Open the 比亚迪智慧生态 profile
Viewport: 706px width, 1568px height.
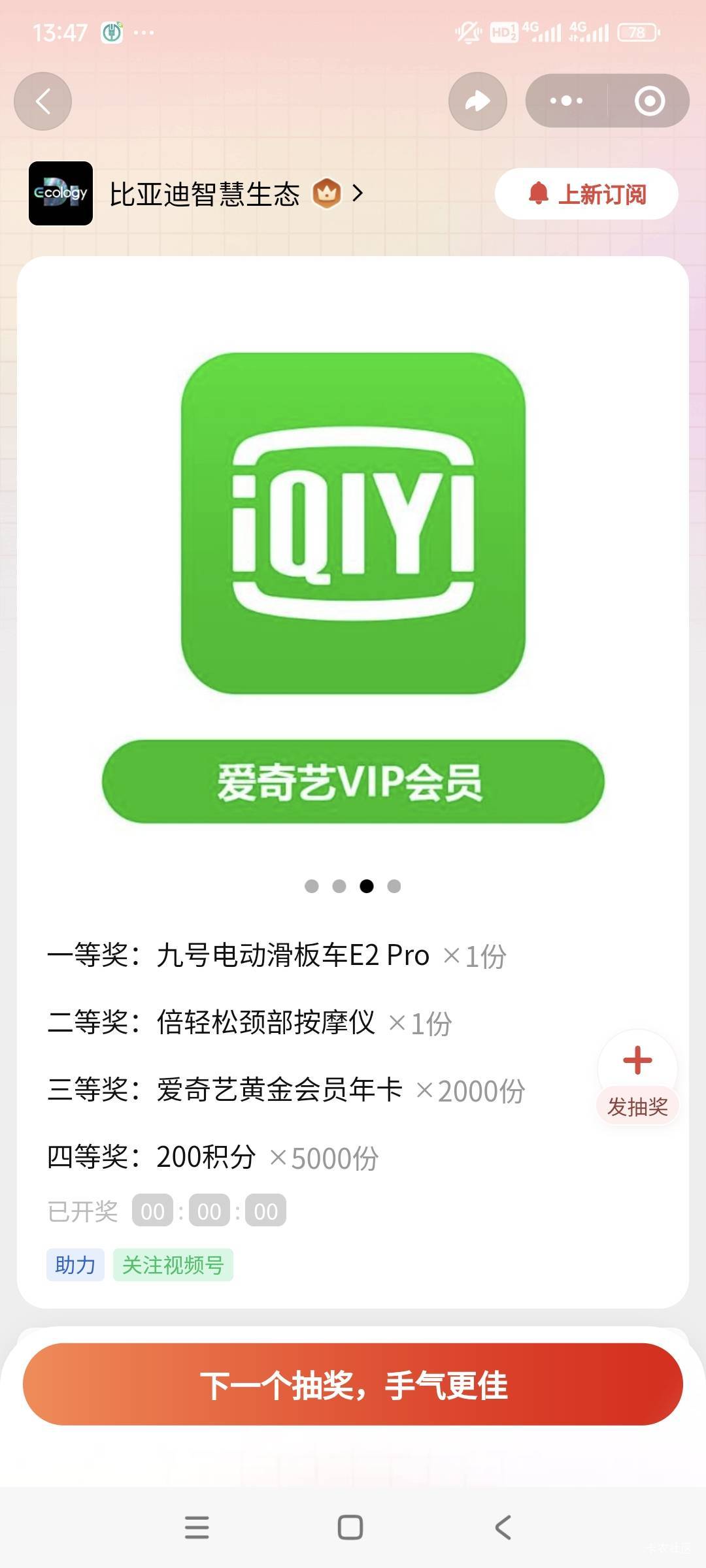[204, 194]
